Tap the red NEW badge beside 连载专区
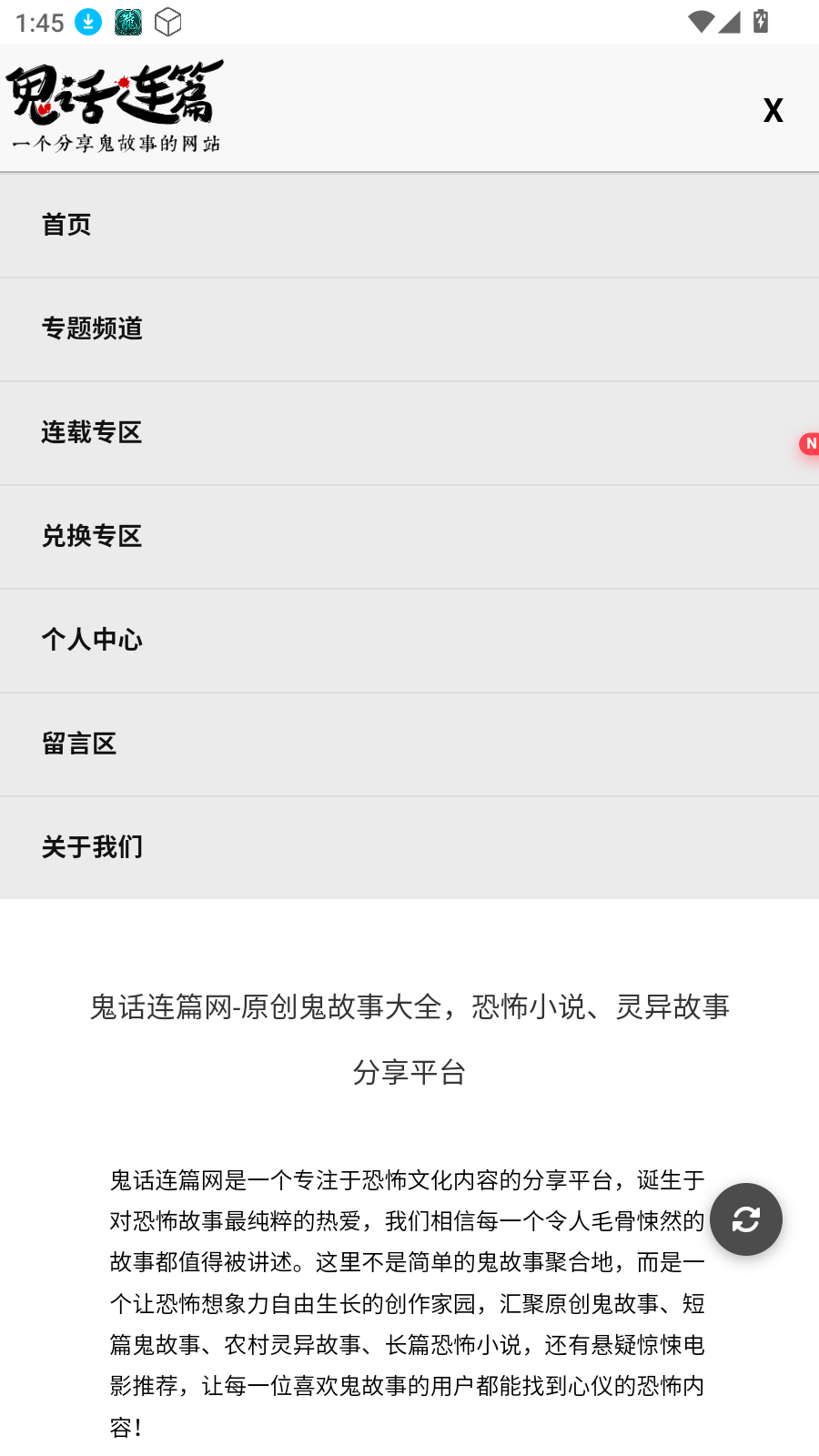This screenshot has width=819, height=1456. click(x=810, y=444)
